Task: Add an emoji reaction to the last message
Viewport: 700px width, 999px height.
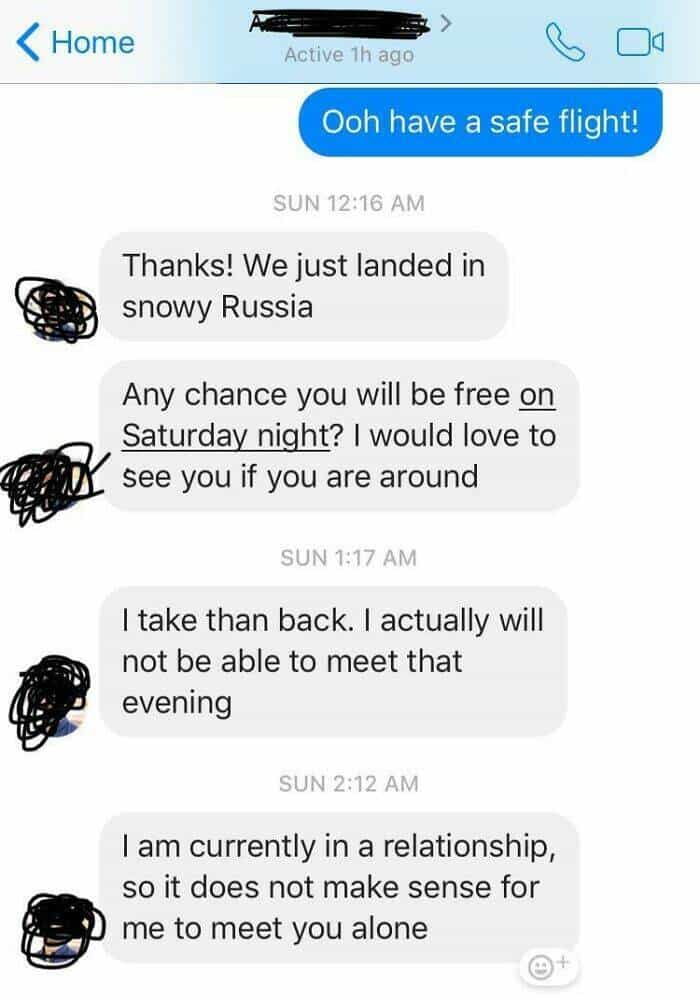Action: pos(546,966)
